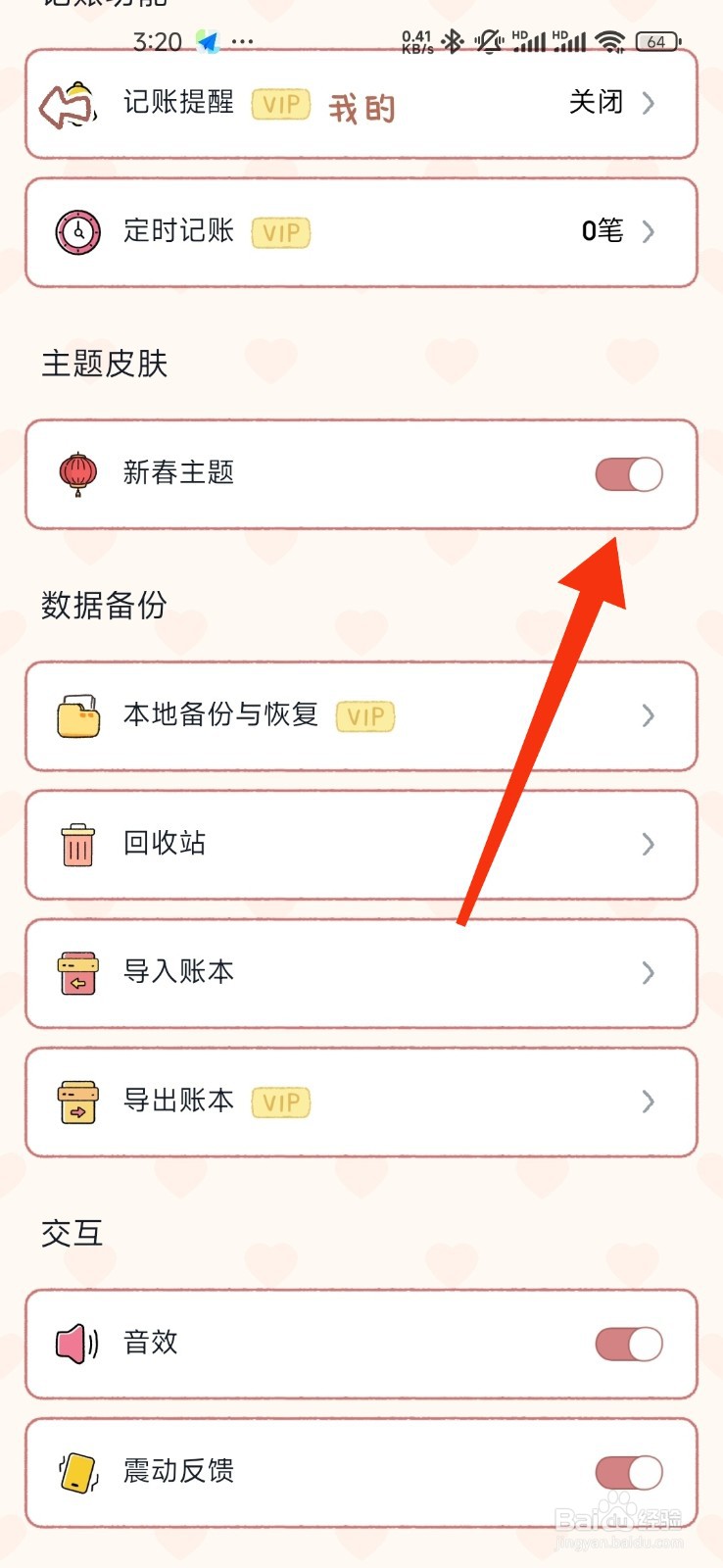Click the yellow VIP badge beside 导出账本

[280, 1102]
